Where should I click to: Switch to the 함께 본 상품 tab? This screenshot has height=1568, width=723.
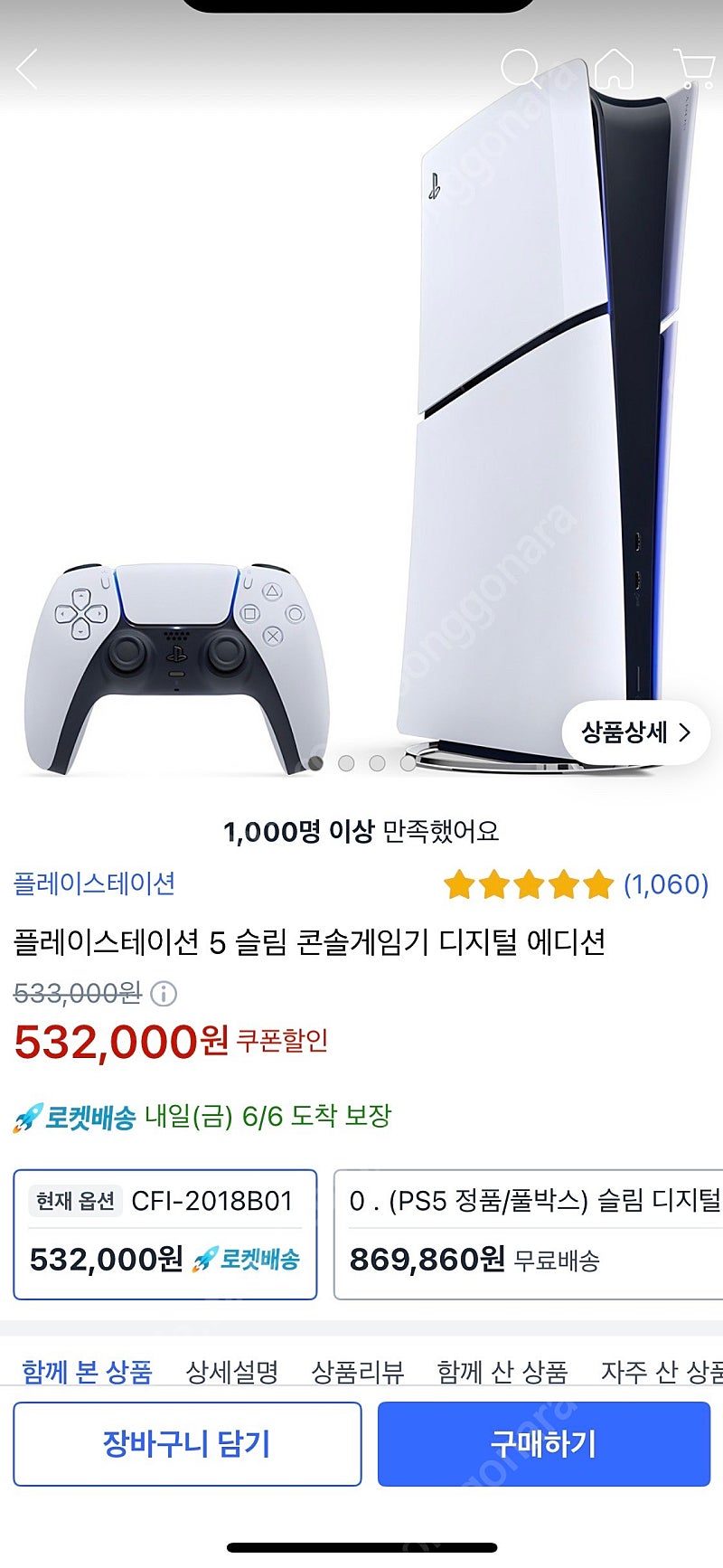click(x=87, y=1371)
